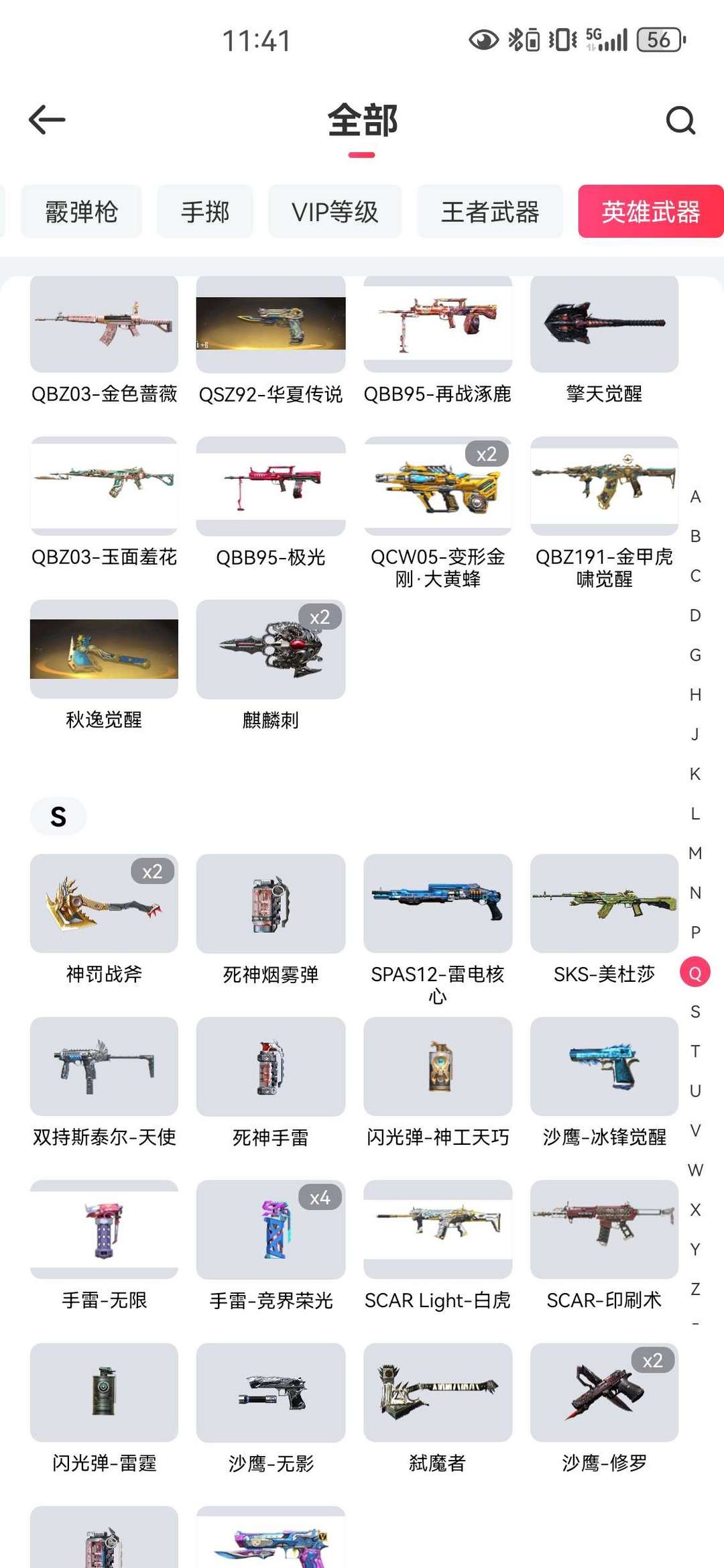
Task: Go back using the arrow icon
Action: (x=47, y=120)
